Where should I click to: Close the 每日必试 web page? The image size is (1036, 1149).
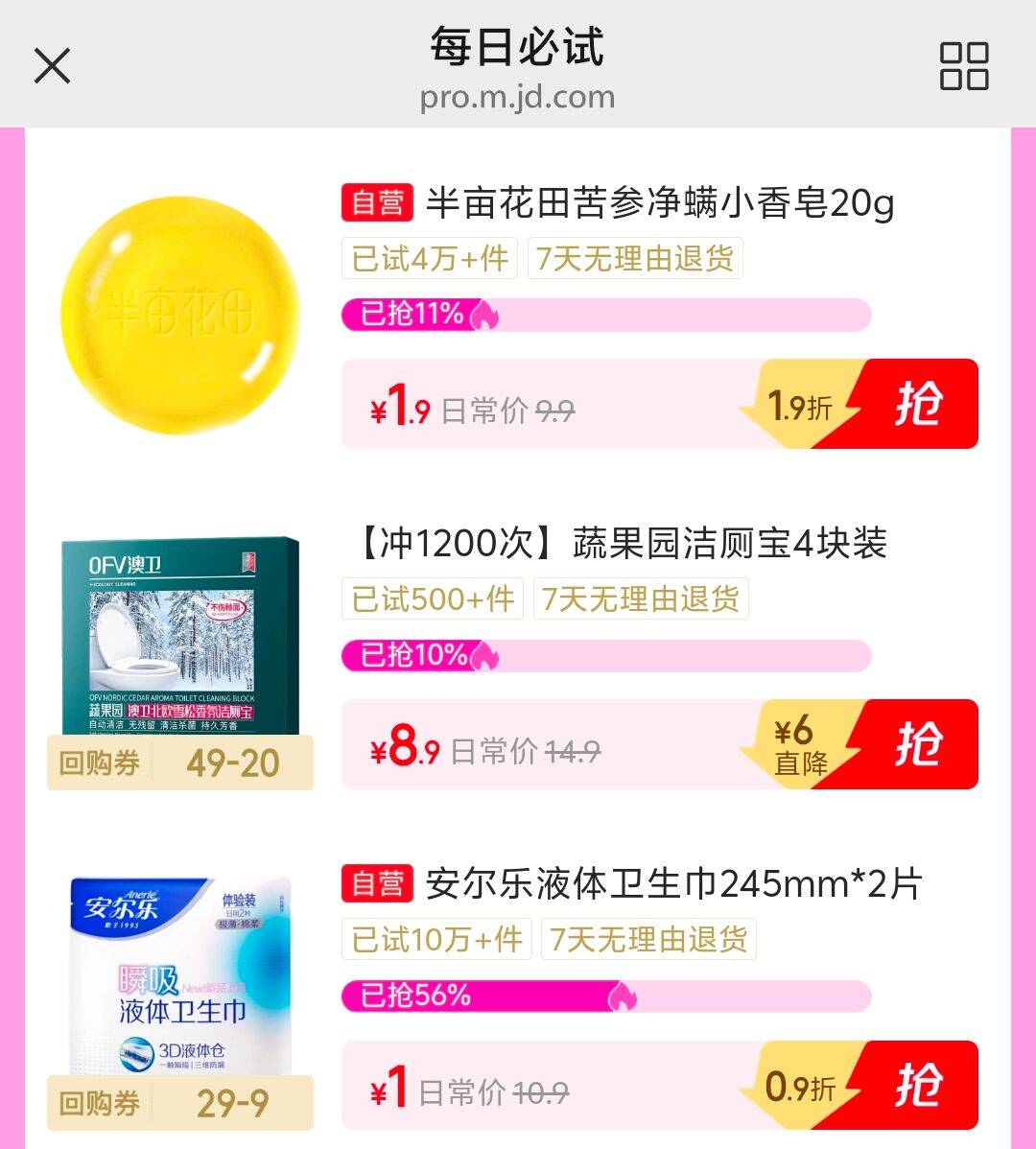52,66
